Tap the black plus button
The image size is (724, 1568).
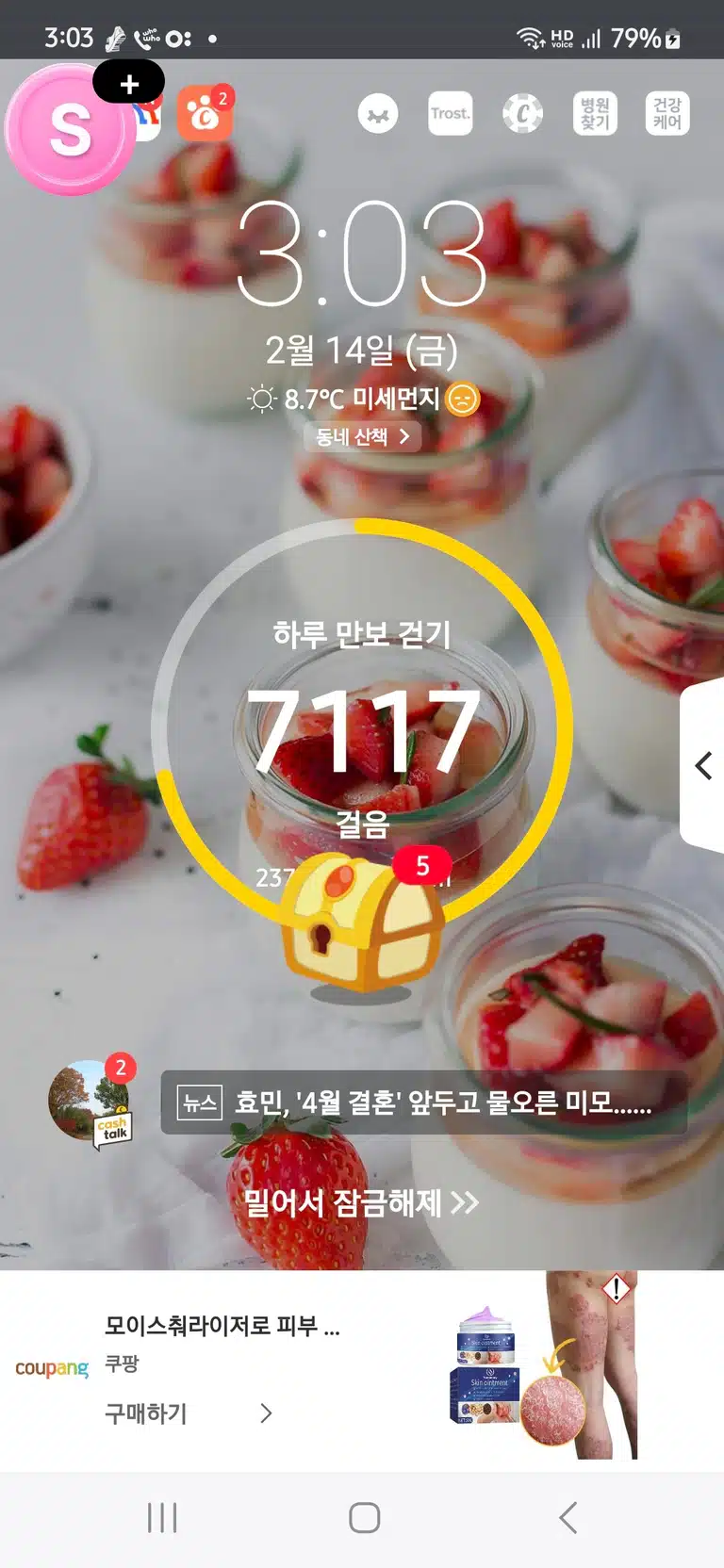[x=129, y=84]
